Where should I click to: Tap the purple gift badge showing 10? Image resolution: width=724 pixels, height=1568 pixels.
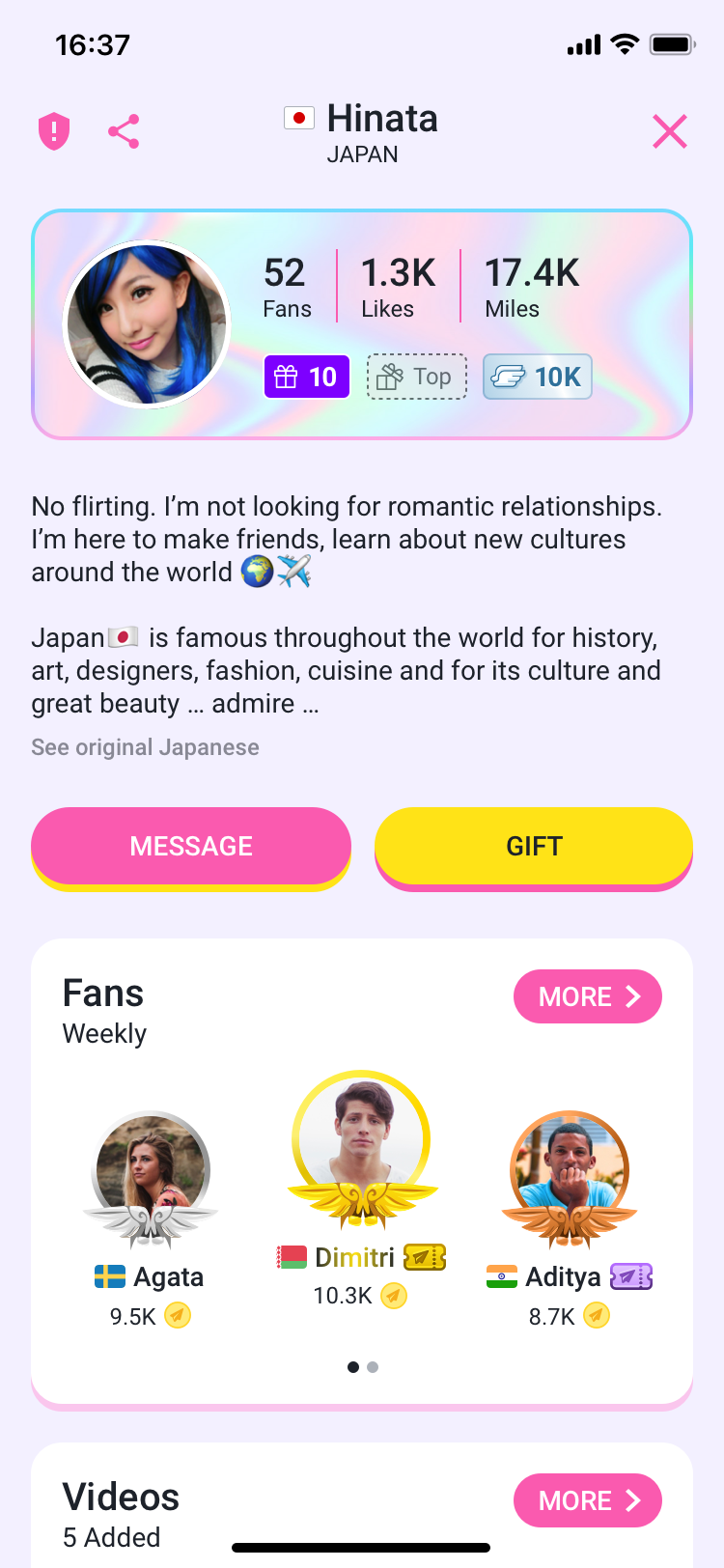point(306,377)
